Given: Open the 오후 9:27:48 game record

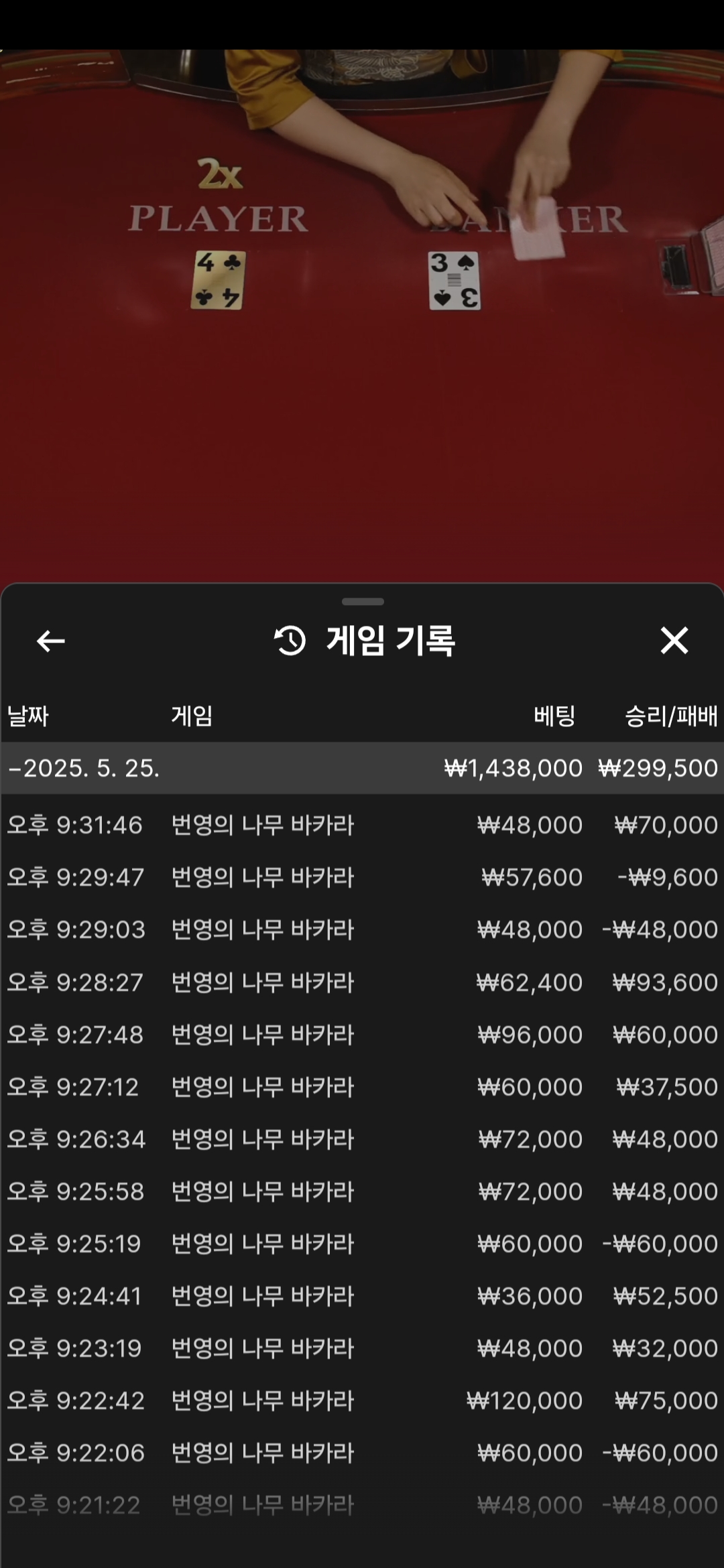Looking at the screenshot, I should (x=362, y=1035).
